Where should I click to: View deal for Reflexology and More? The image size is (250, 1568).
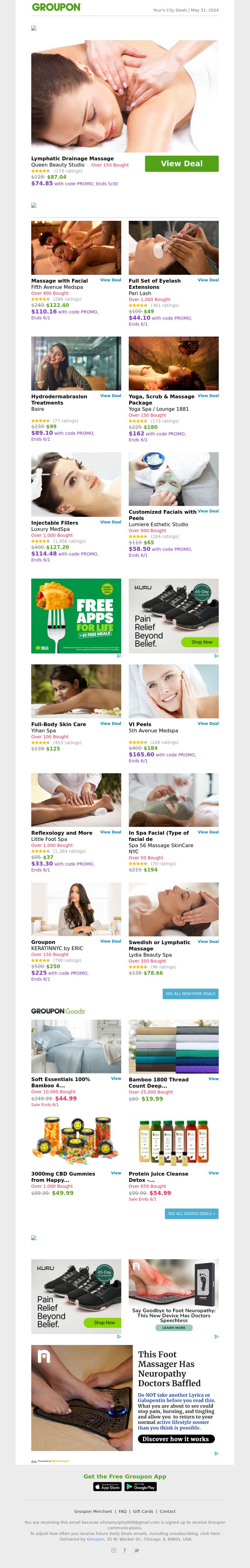(x=110, y=832)
